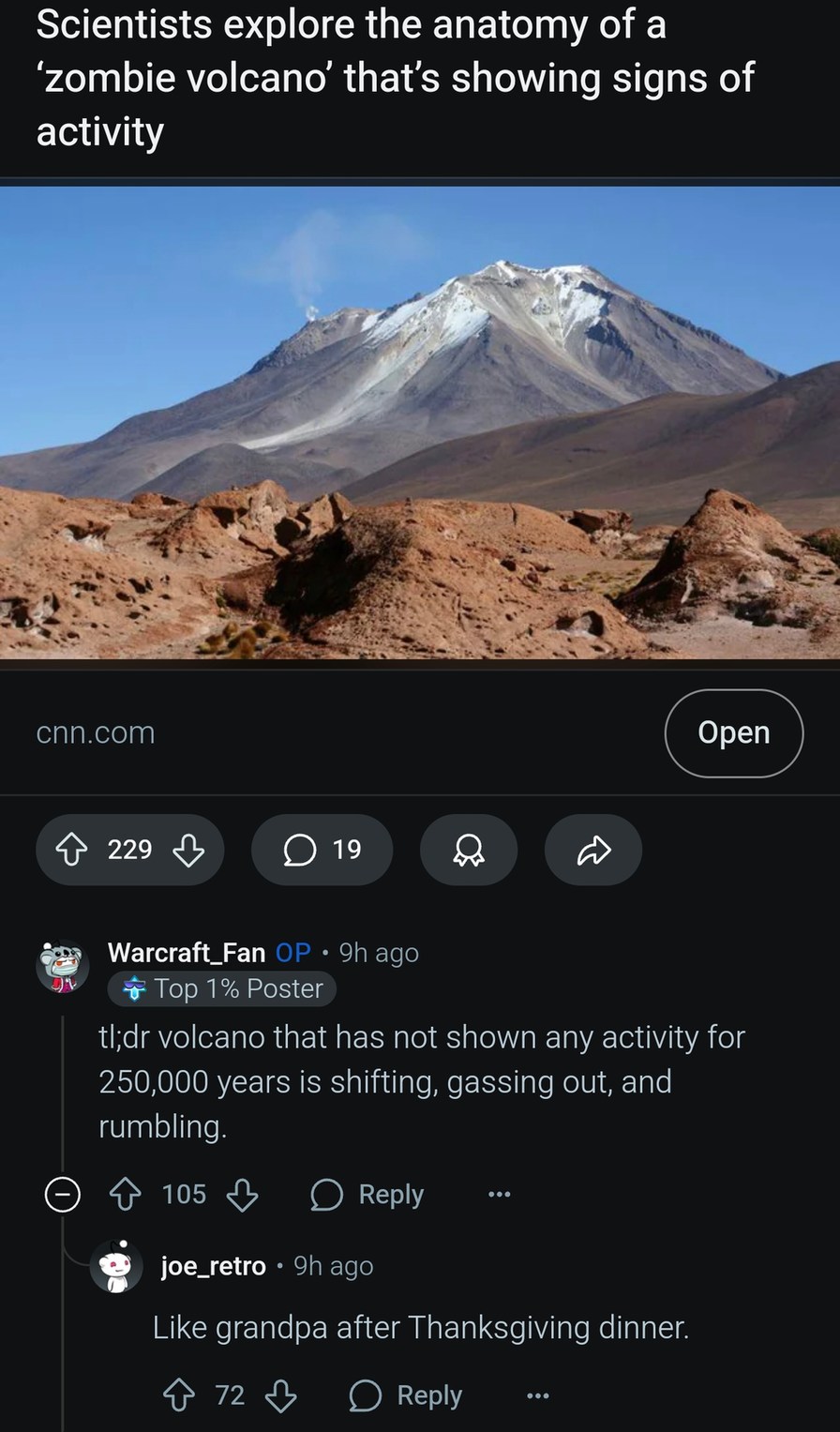Upvote Warcraft_Fan's tl;dr comment
The height and width of the screenshot is (1432, 840).
click(125, 1195)
